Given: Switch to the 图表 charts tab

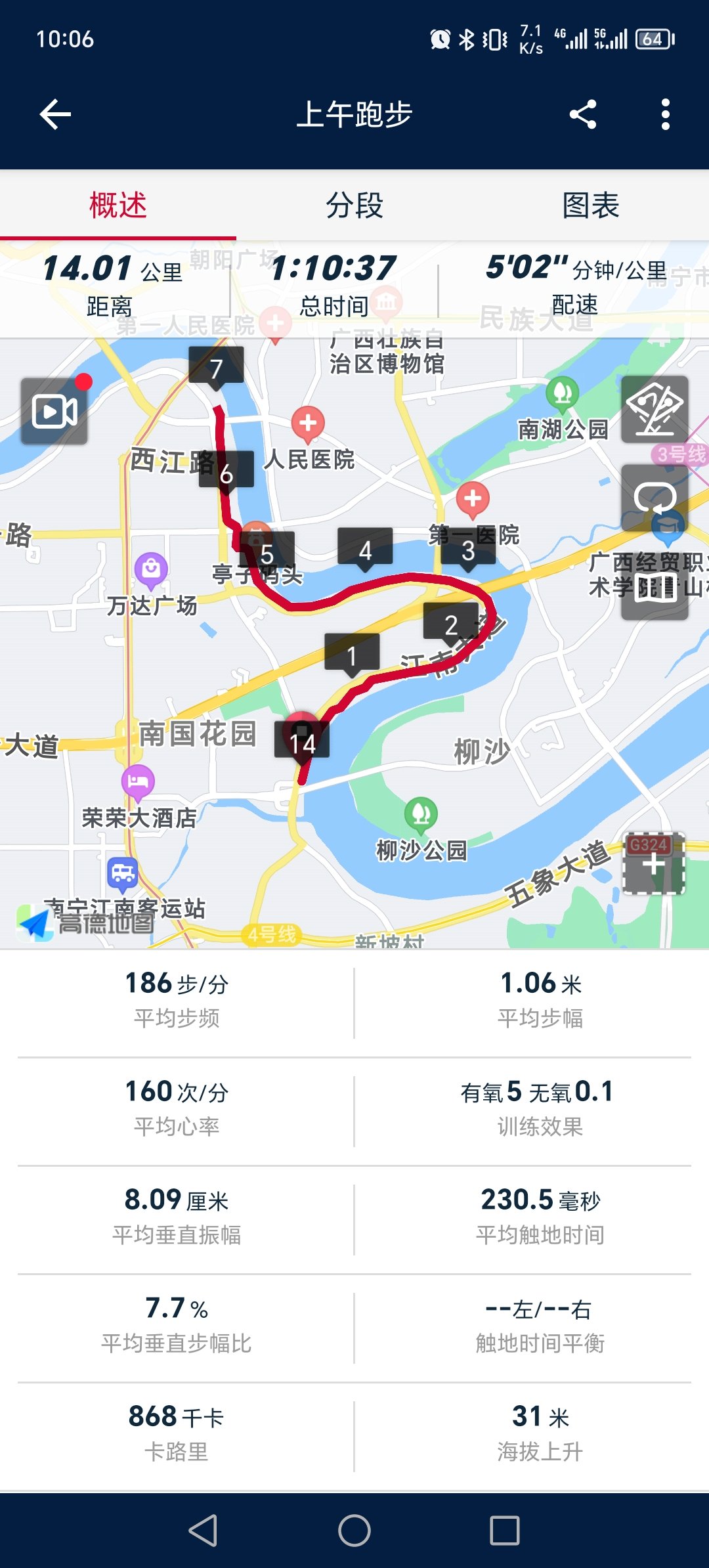Looking at the screenshot, I should click(x=591, y=206).
